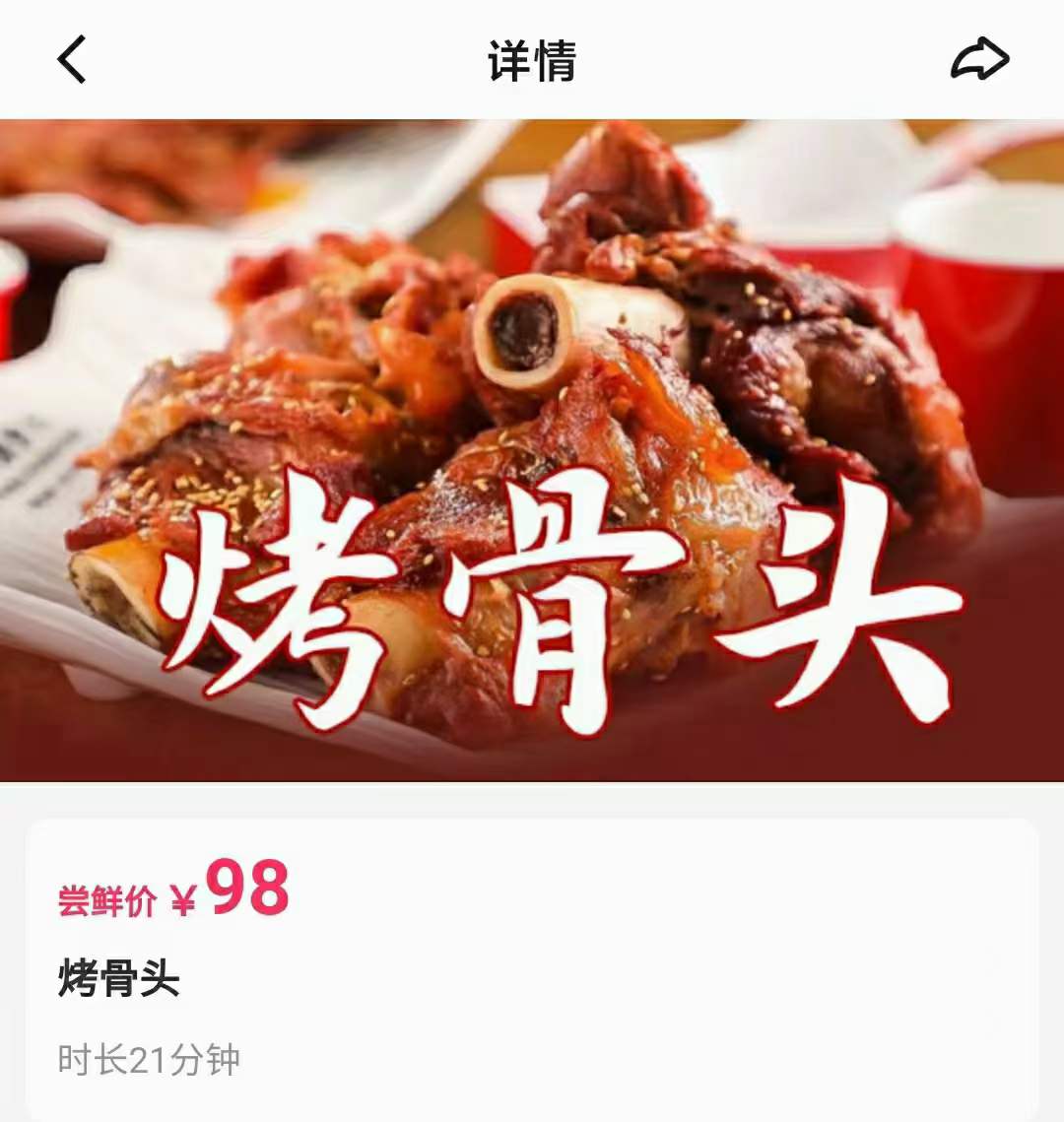Select the chevron-left navigation icon

point(69,60)
